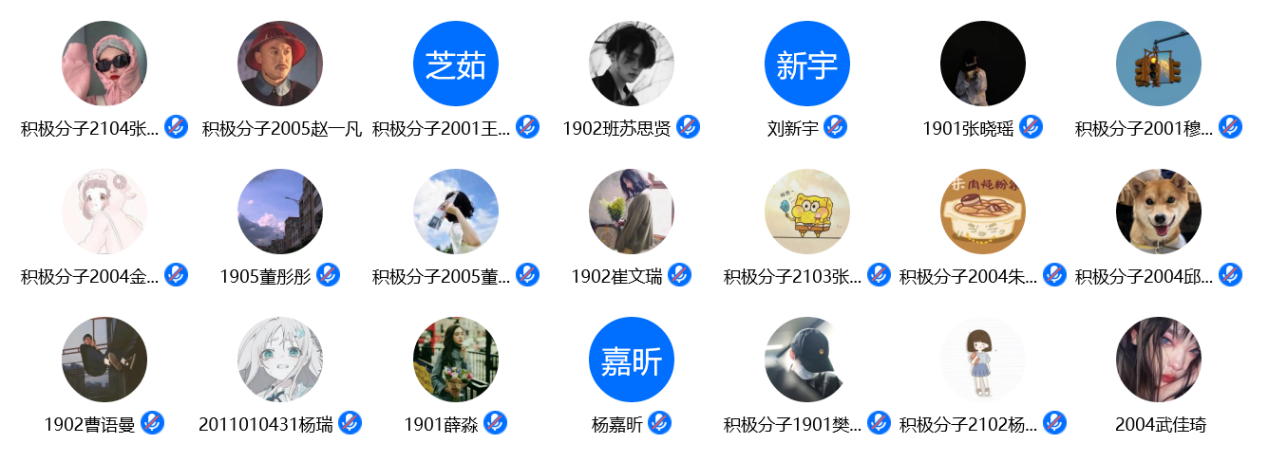Screen dimensions: 1268x462
Task: Tap participant 积极分子2005赵一凡
Action: 280,64
